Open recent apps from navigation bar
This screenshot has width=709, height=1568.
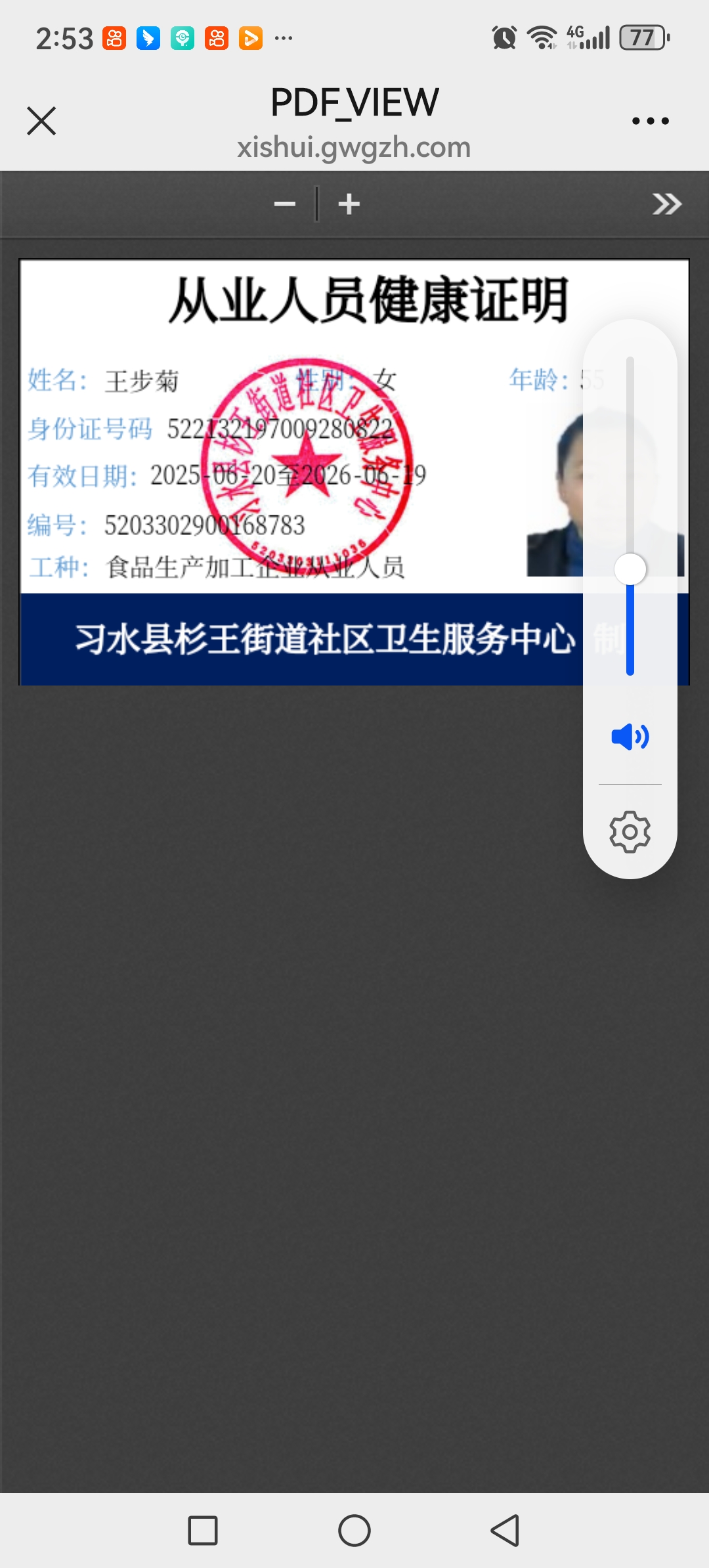point(203,1531)
